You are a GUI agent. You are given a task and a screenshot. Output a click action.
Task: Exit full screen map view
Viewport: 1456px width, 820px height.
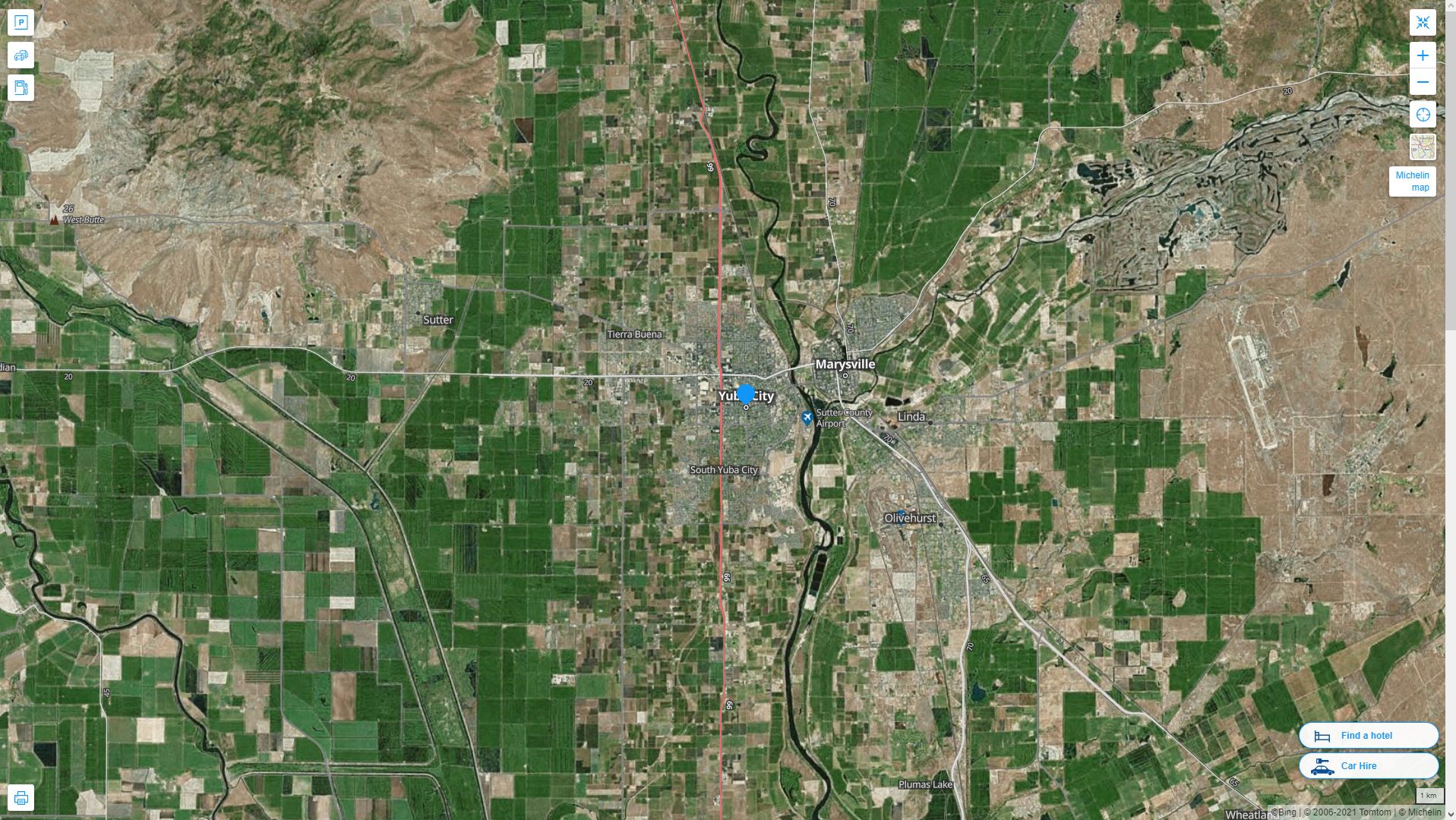point(1423,22)
